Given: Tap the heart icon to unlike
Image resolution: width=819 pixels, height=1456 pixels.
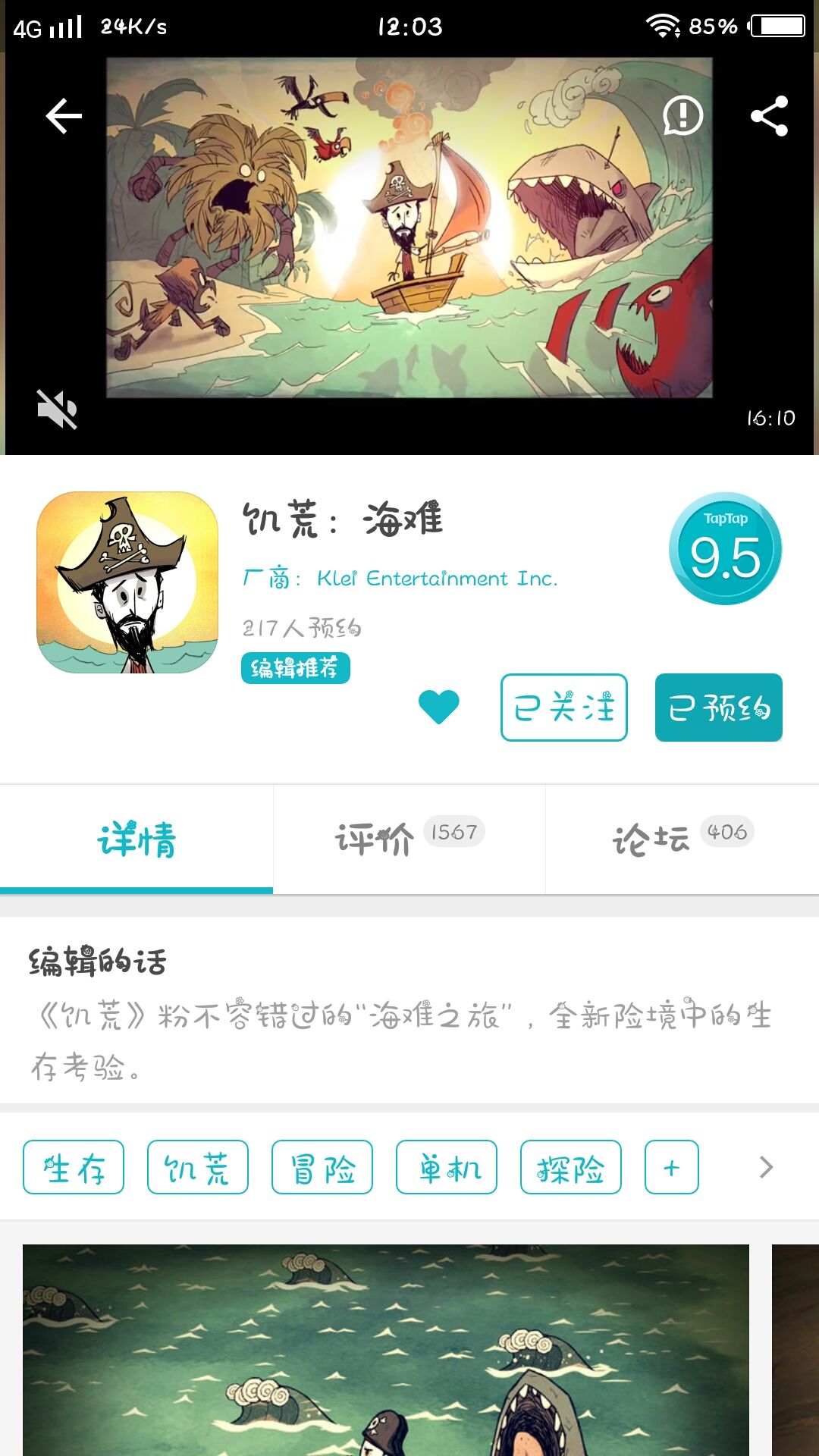Looking at the screenshot, I should (438, 707).
